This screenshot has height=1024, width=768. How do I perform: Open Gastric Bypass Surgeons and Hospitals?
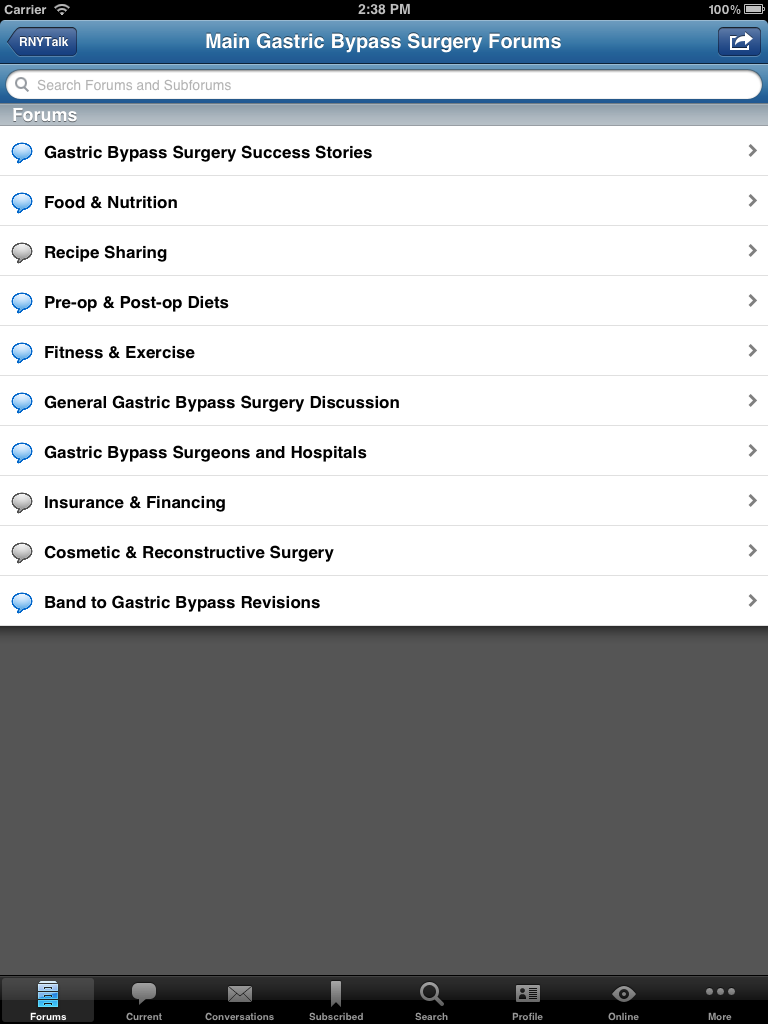click(x=384, y=451)
